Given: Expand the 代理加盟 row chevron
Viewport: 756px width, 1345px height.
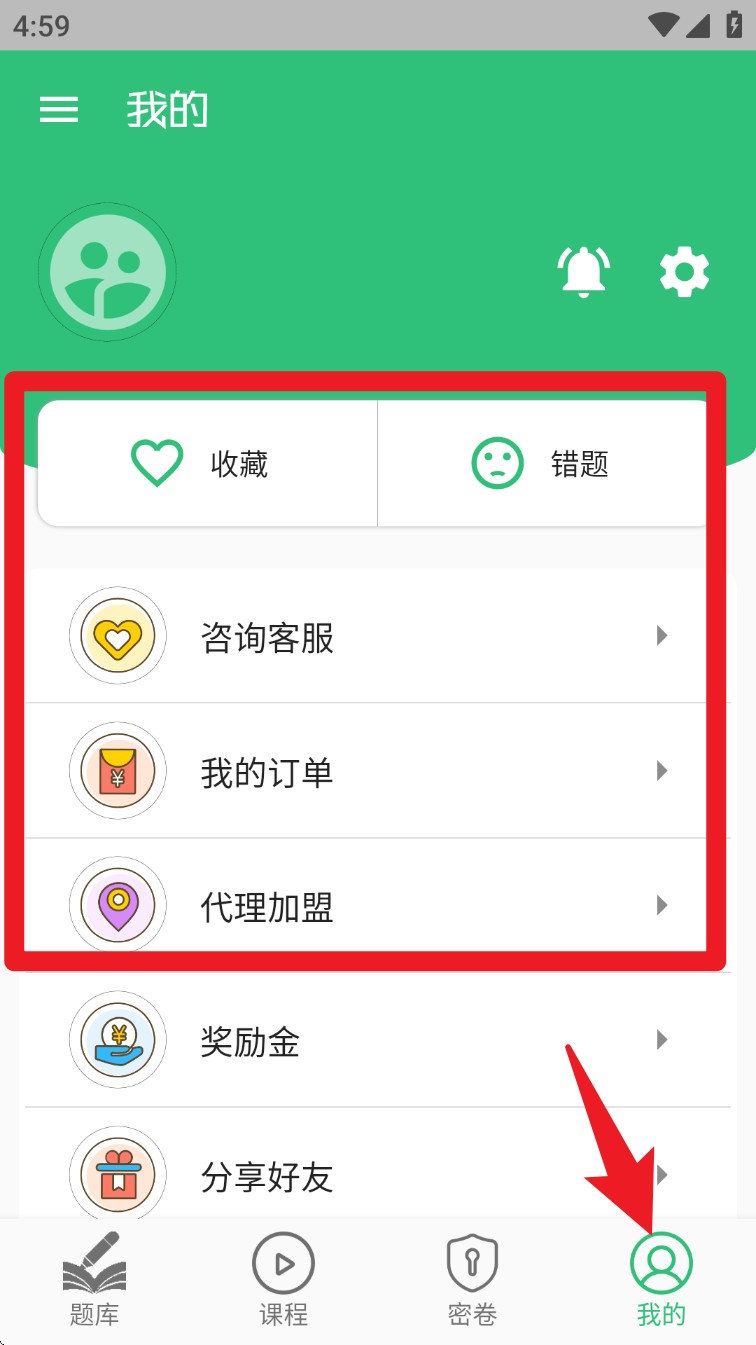Looking at the screenshot, I should tap(661, 905).
